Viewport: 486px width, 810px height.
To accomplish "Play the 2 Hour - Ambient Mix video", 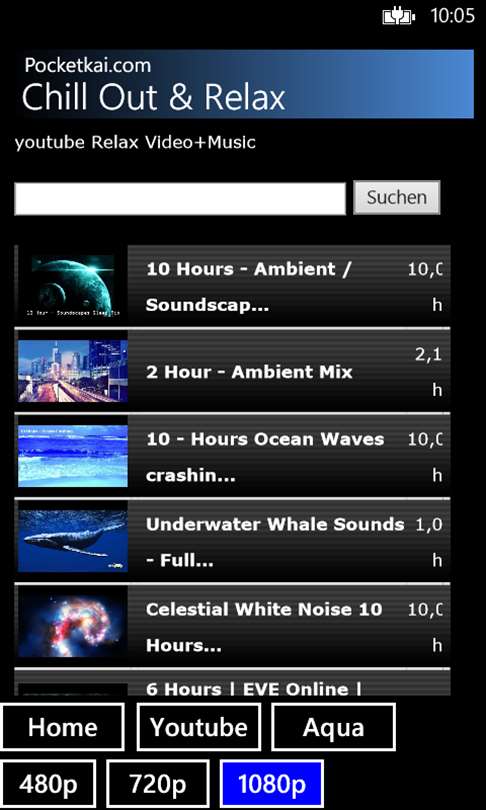I will pos(232,371).
